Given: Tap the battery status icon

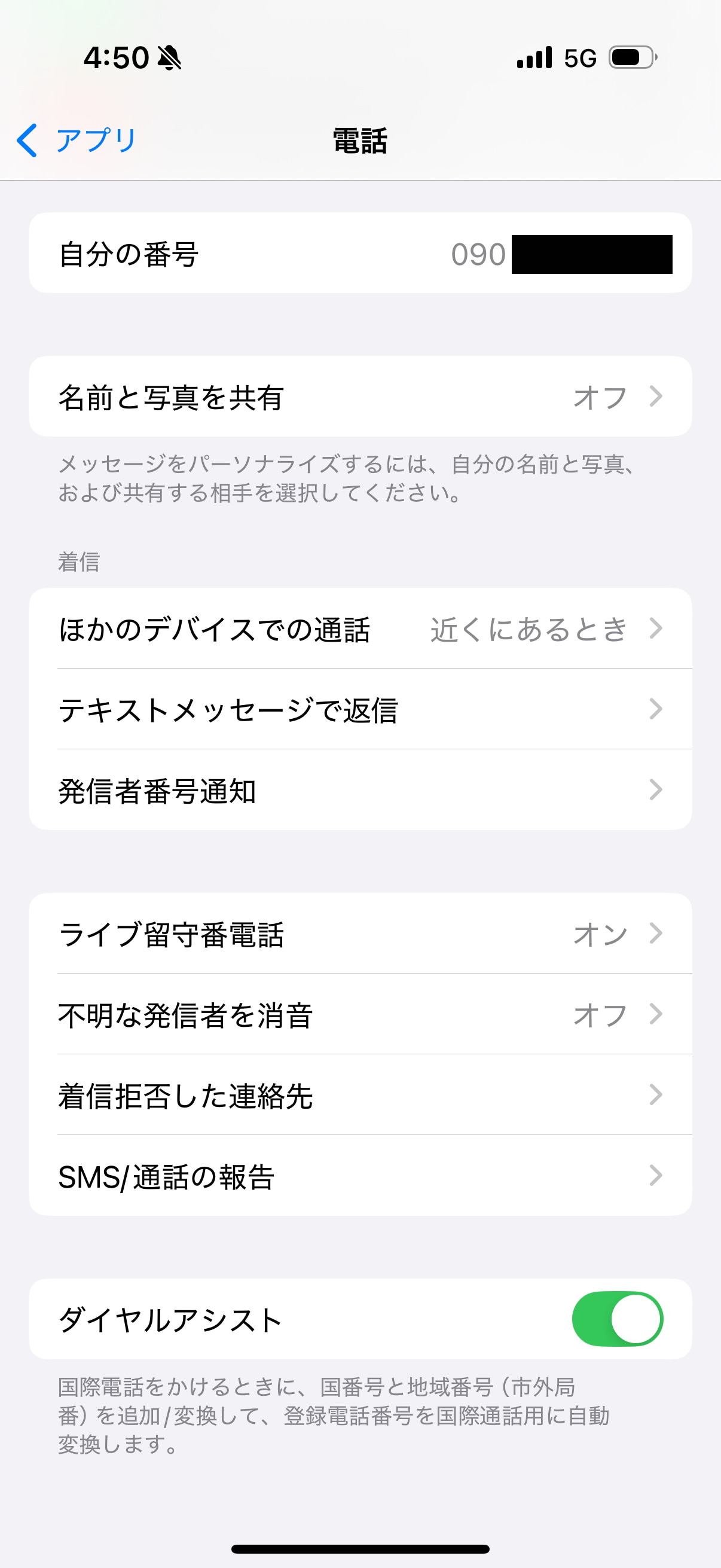Looking at the screenshot, I should (x=630, y=58).
